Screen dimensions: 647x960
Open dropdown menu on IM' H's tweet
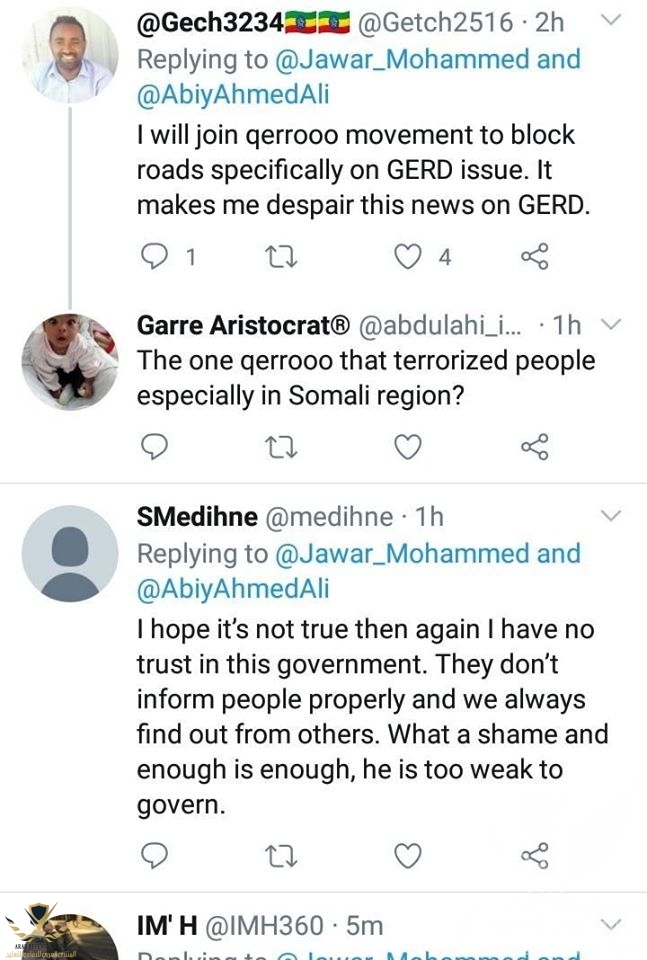click(611, 925)
